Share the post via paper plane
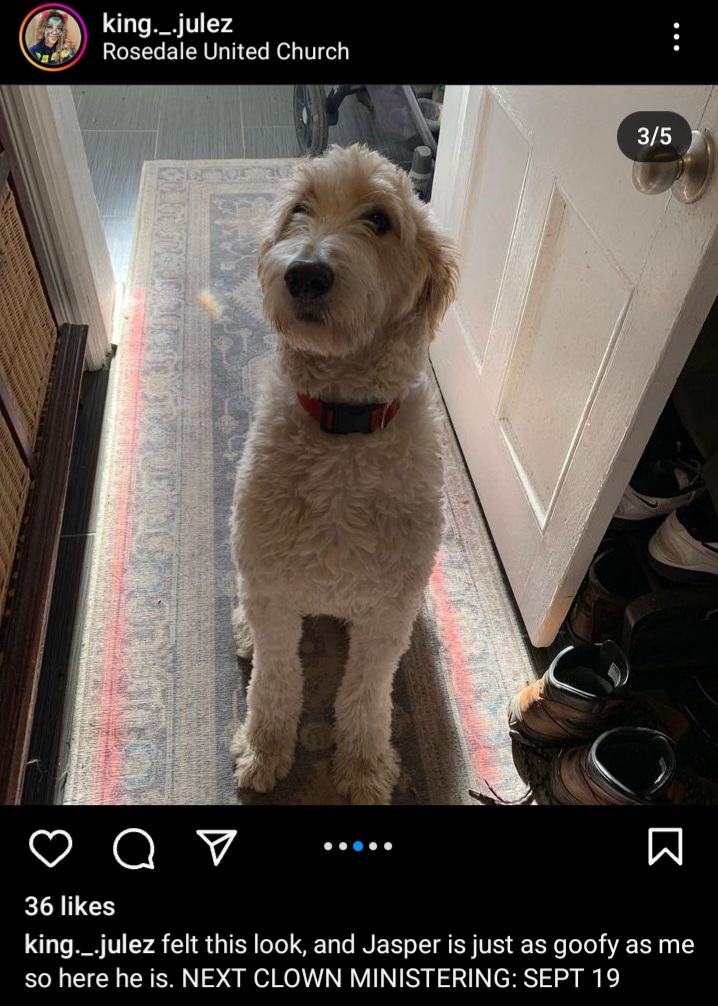 tap(216, 847)
